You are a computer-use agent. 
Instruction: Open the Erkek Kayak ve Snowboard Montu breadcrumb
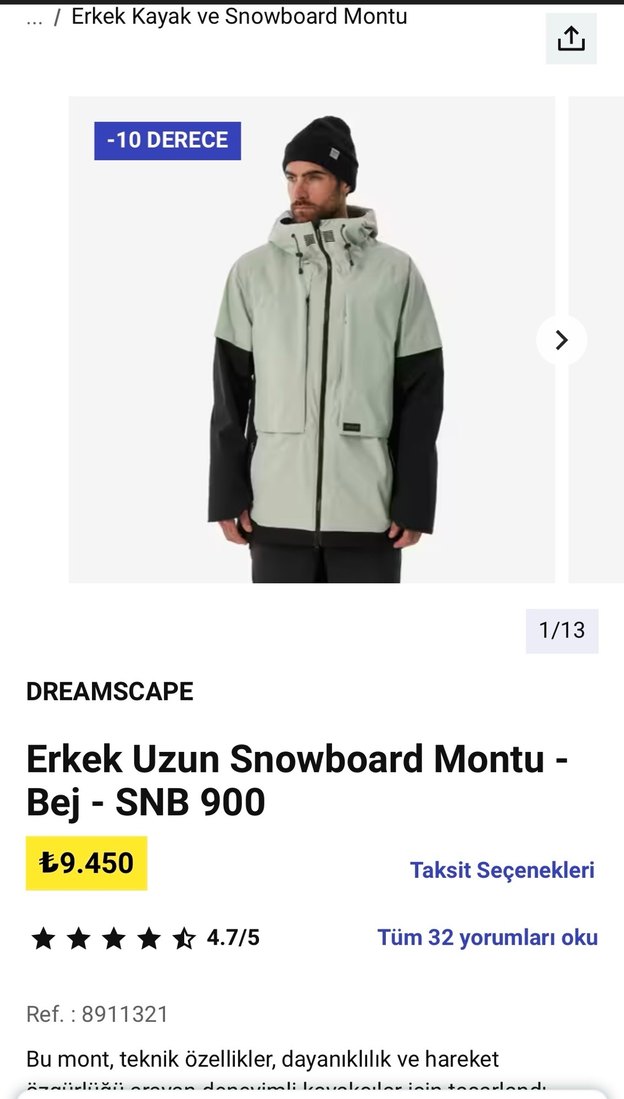click(239, 17)
